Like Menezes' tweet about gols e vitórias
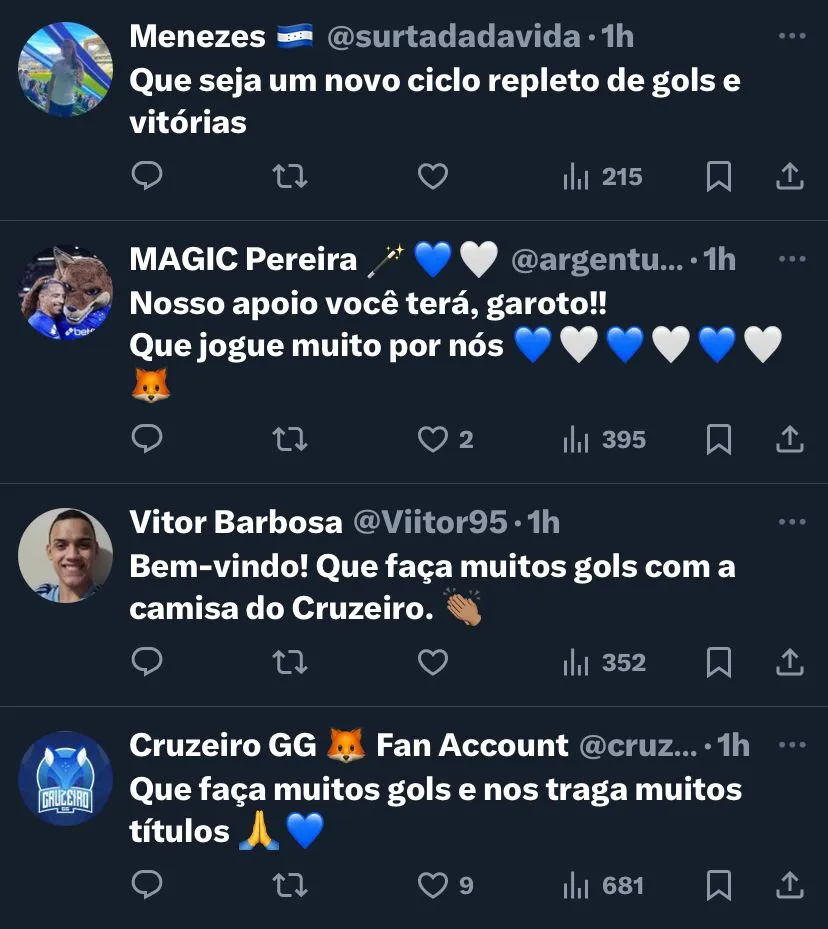Screen dimensions: 828x929 [x=432, y=177]
